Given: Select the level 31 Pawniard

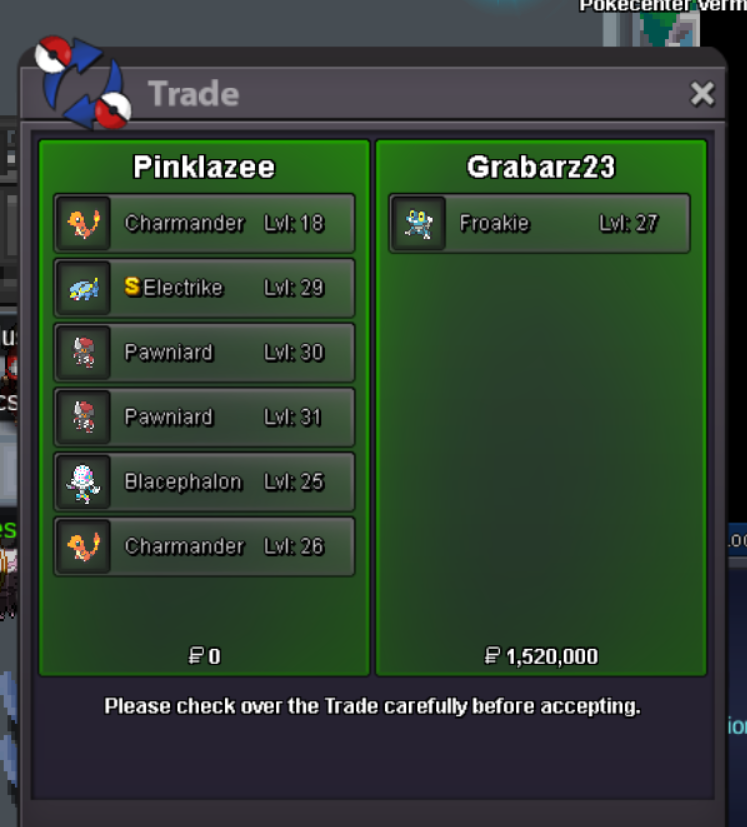Looking at the screenshot, I should pos(204,417).
